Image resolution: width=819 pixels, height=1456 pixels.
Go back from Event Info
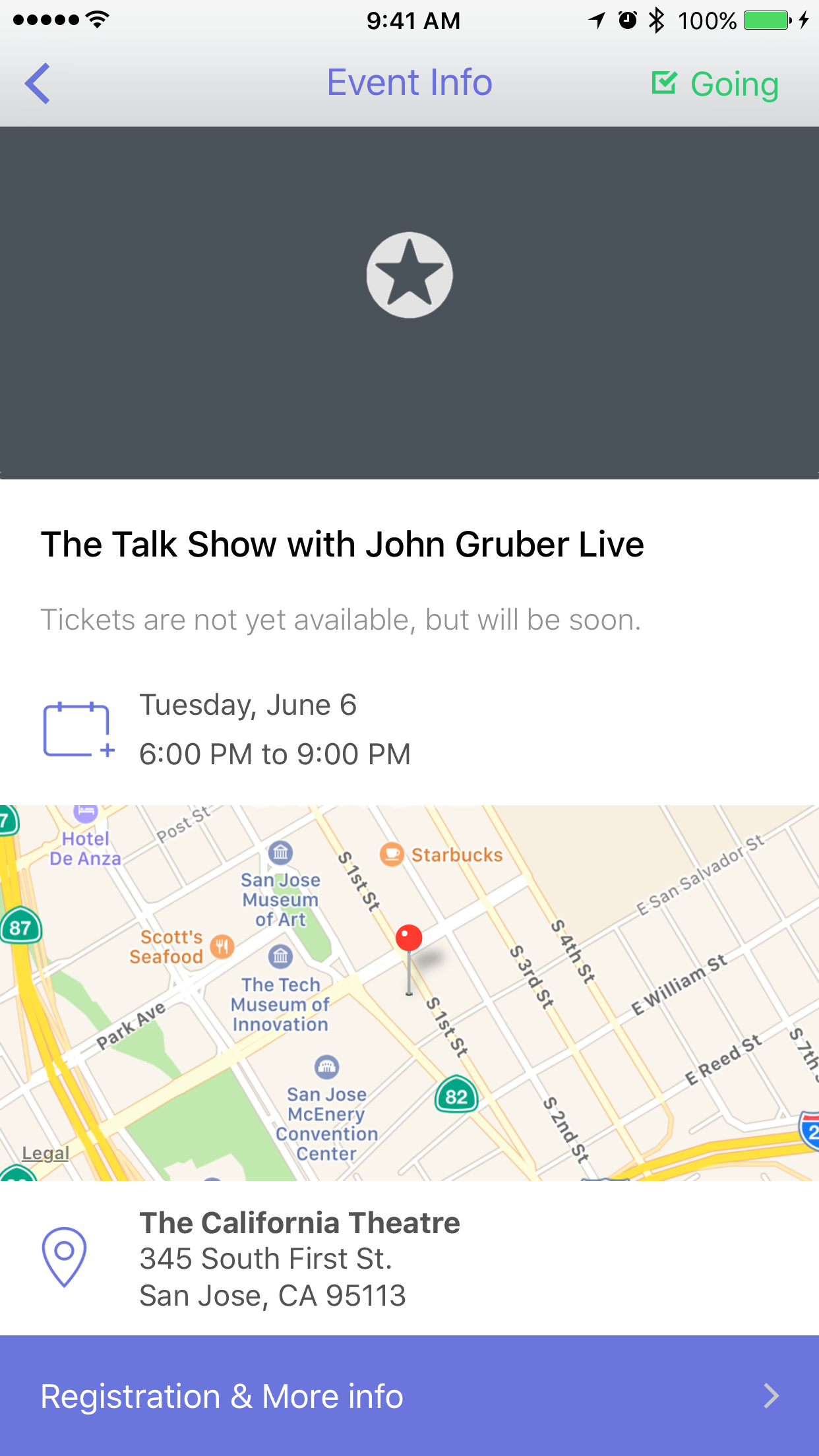coord(38,83)
